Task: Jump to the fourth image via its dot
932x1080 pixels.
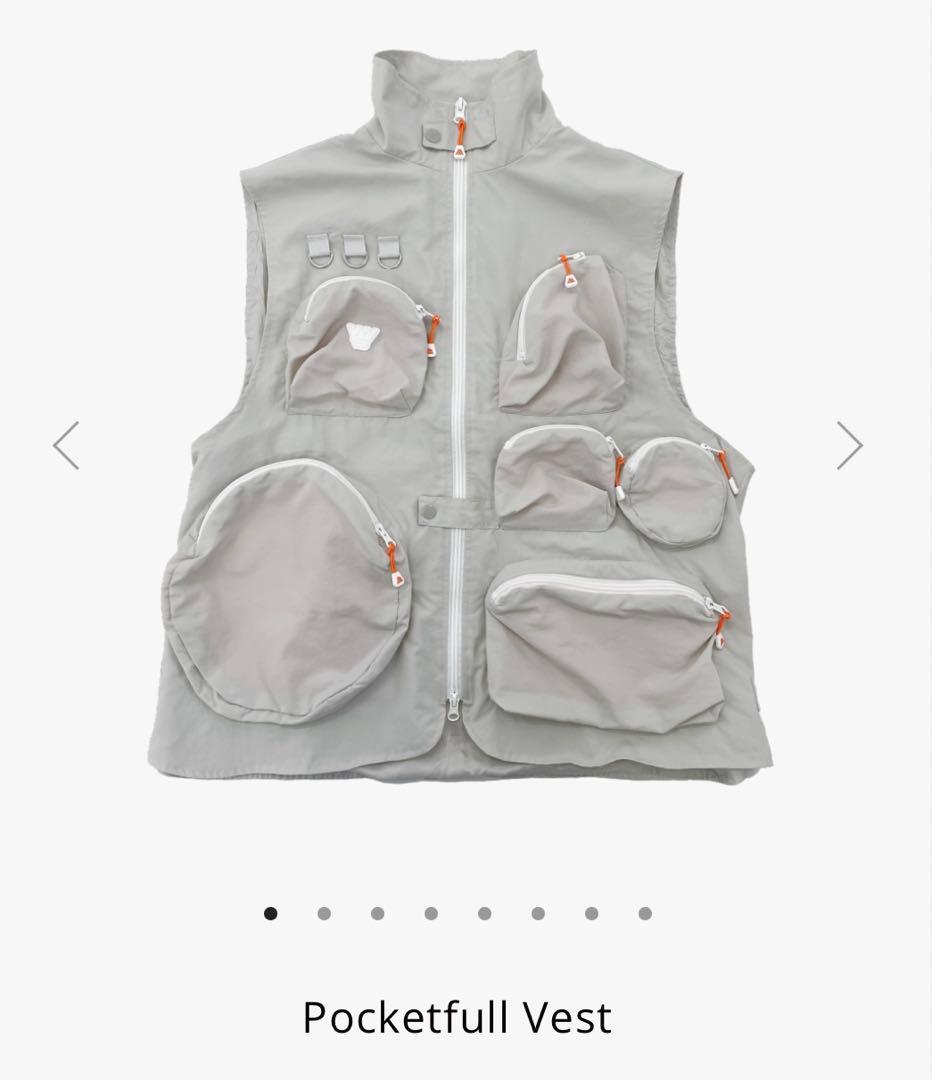Action: point(429,911)
